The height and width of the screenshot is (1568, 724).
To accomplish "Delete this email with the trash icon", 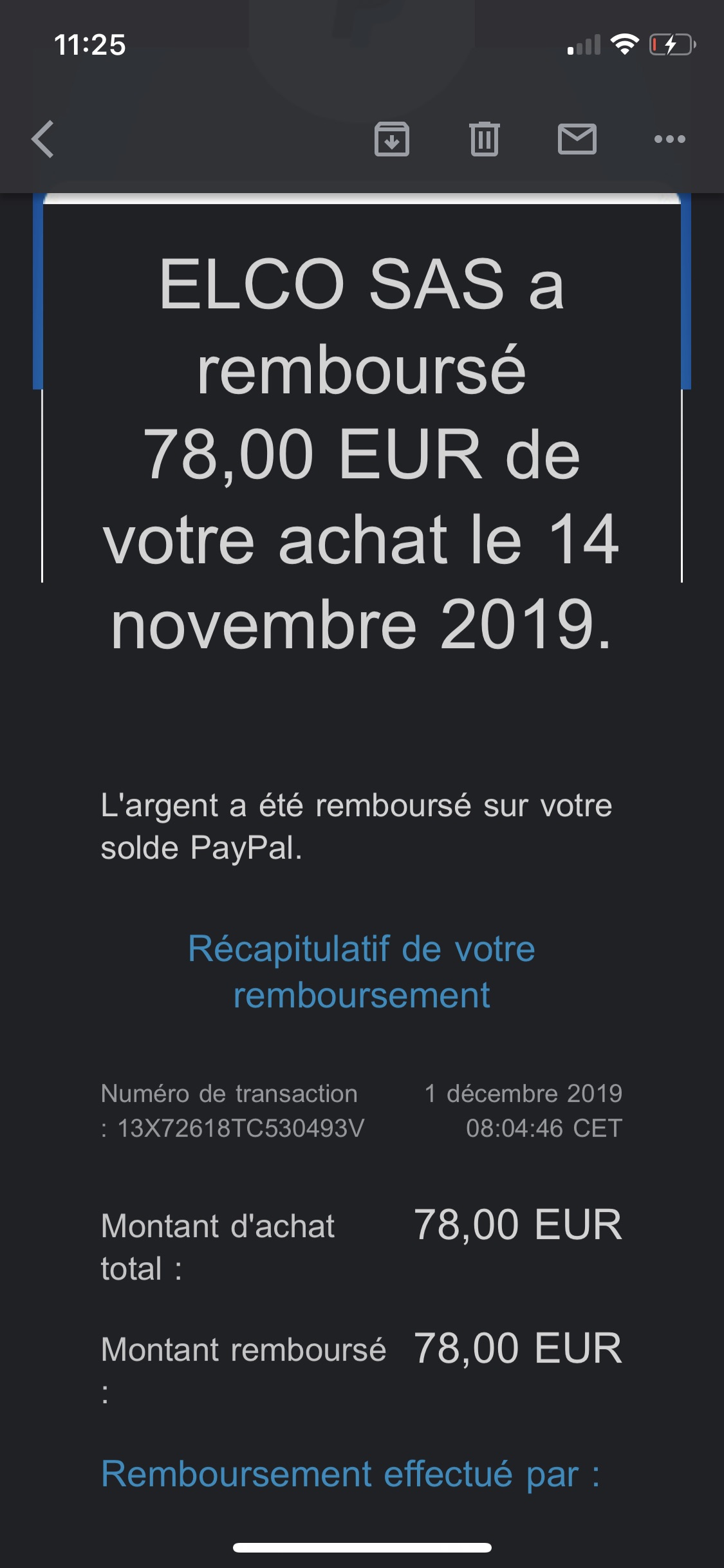I will pos(485,139).
